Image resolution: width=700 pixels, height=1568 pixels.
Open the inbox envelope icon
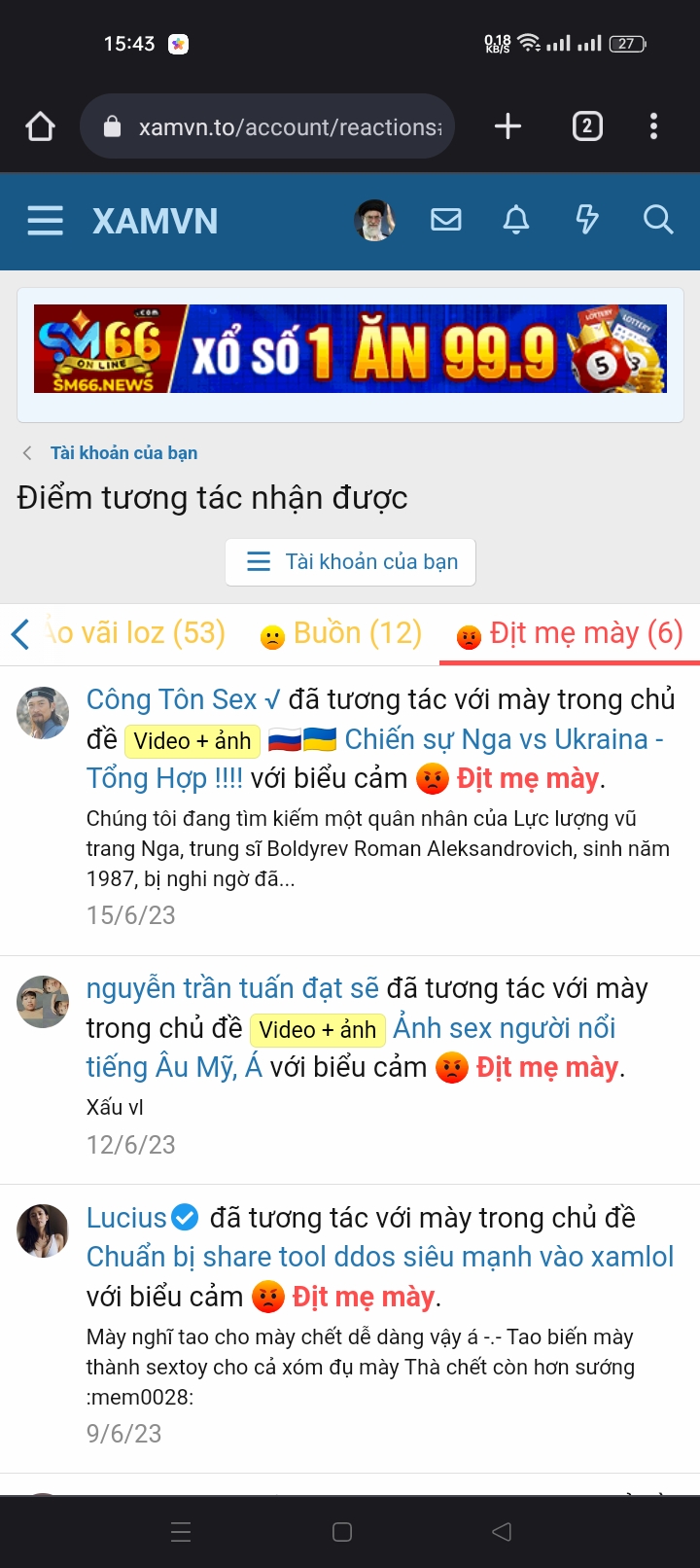point(446,220)
